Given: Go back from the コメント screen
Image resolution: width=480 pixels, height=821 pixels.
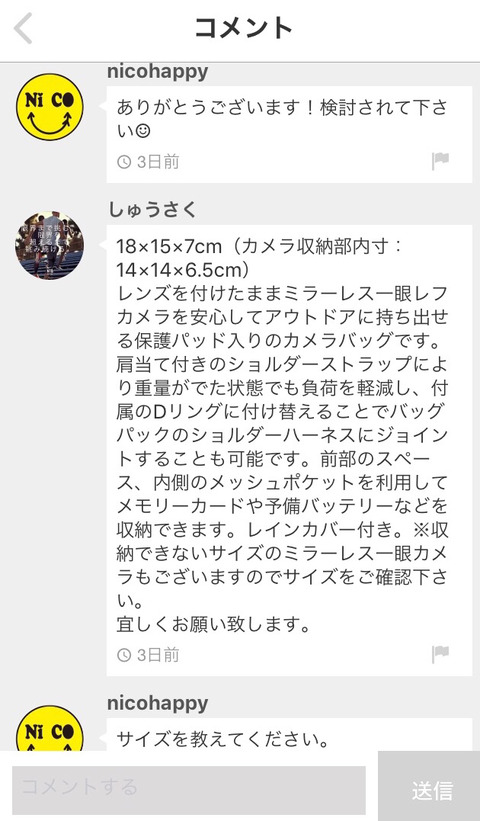Looking at the screenshot, I should tap(24, 29).
